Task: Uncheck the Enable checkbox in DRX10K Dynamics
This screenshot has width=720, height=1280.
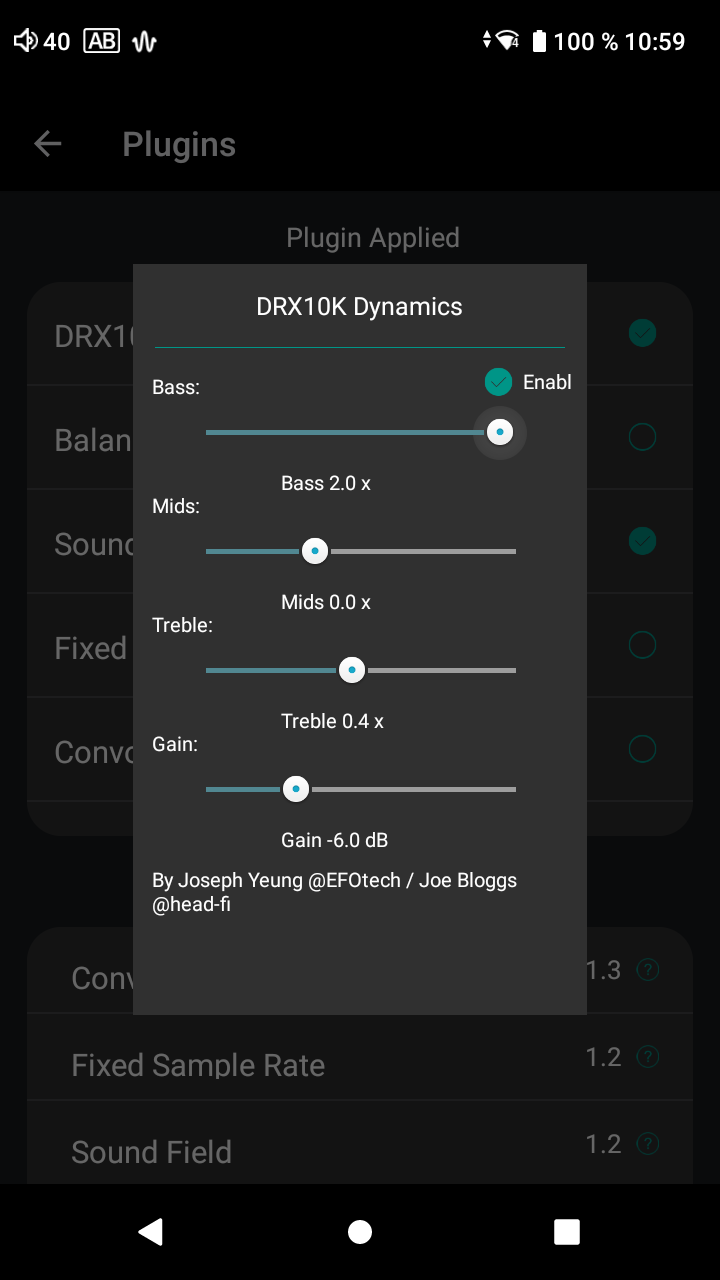Action: coord(498,382)
